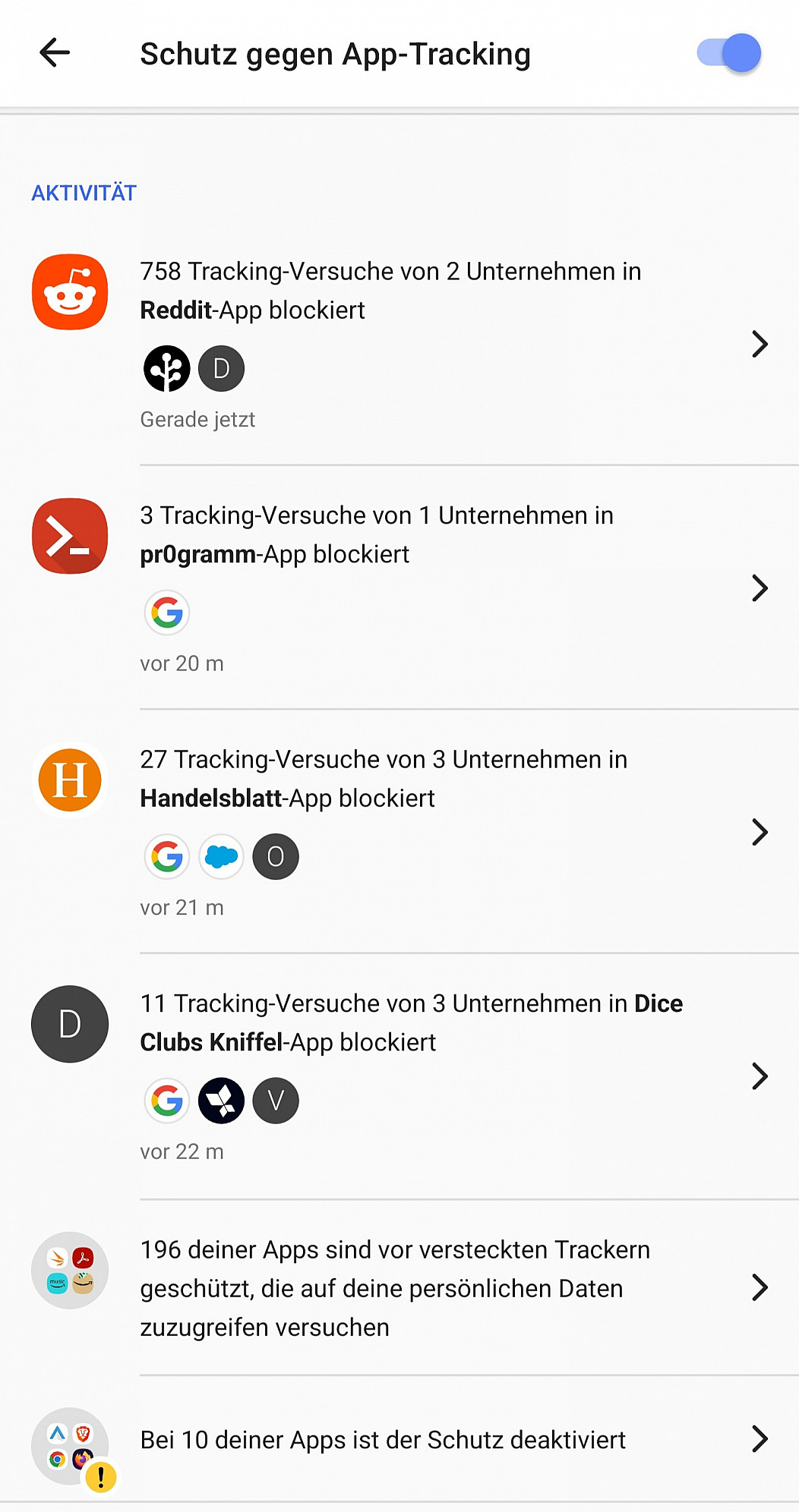Go back using the arrow icon
The height and width of the screenshot is (1512, 799).
tap(55, 53)
